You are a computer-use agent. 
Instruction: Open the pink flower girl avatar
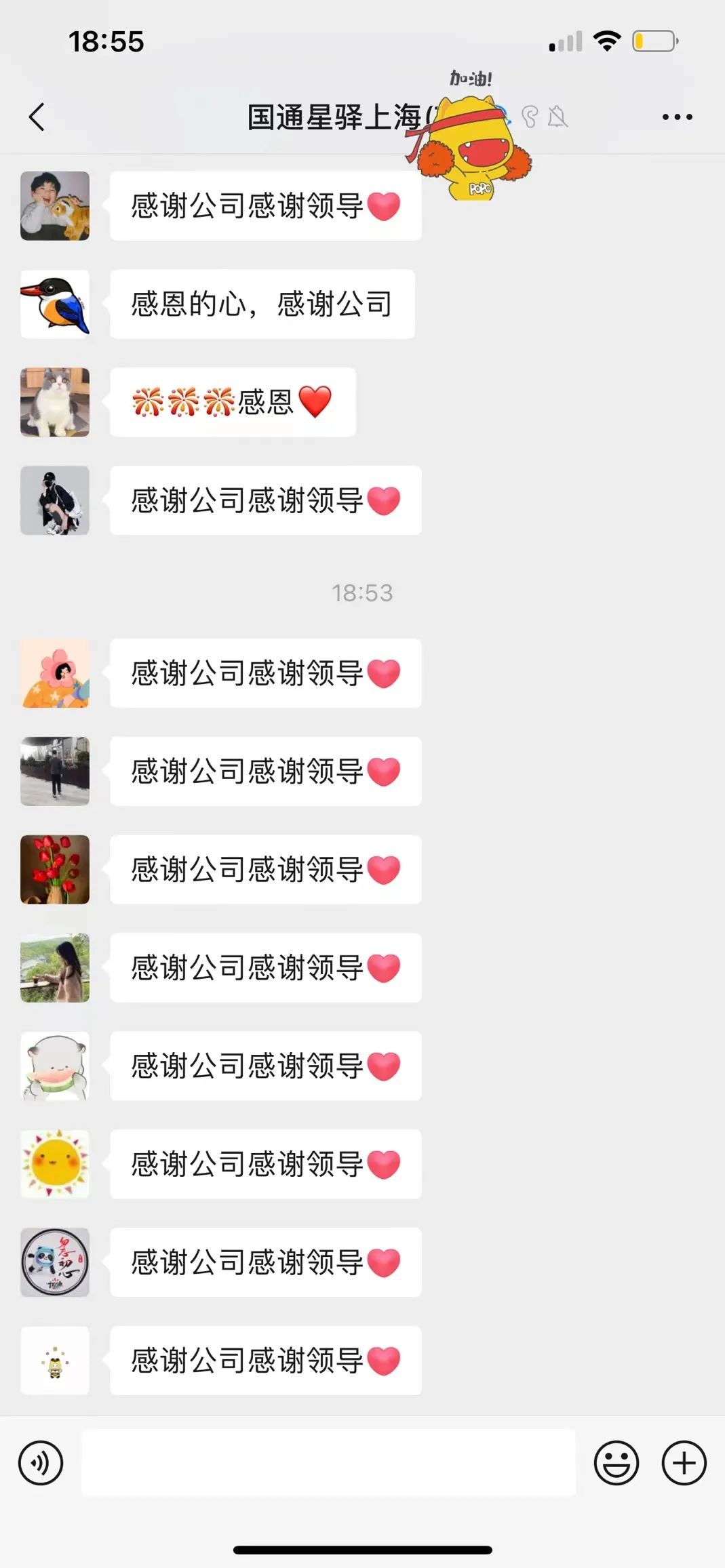pyautogui.click(x=55, y=673)
